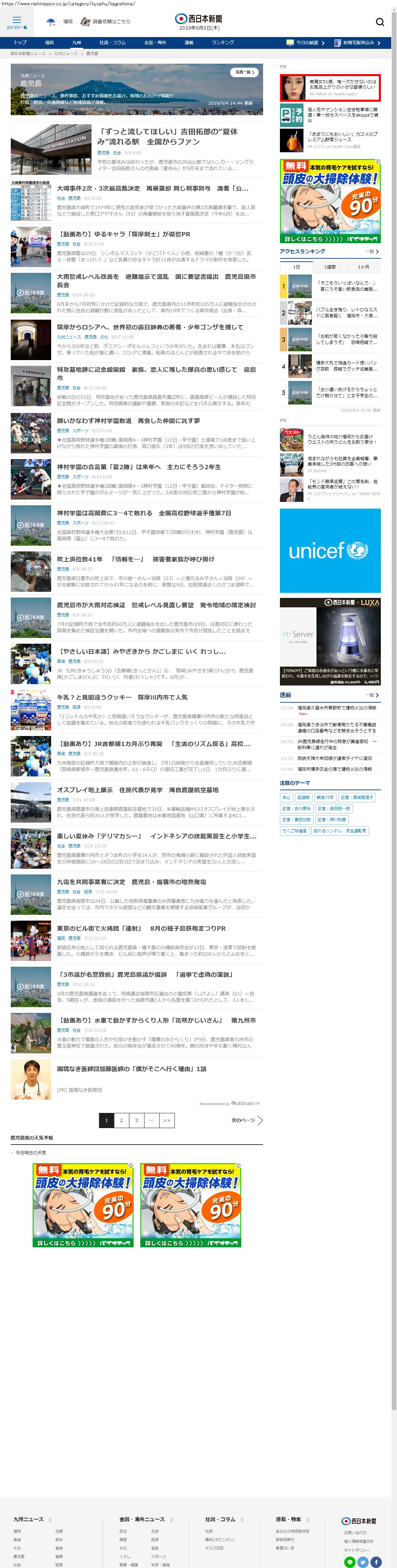Viewport: 397px width, 1568px height.
Task: Select the 戦後75年 topic tag
Action: coord(325,797)
